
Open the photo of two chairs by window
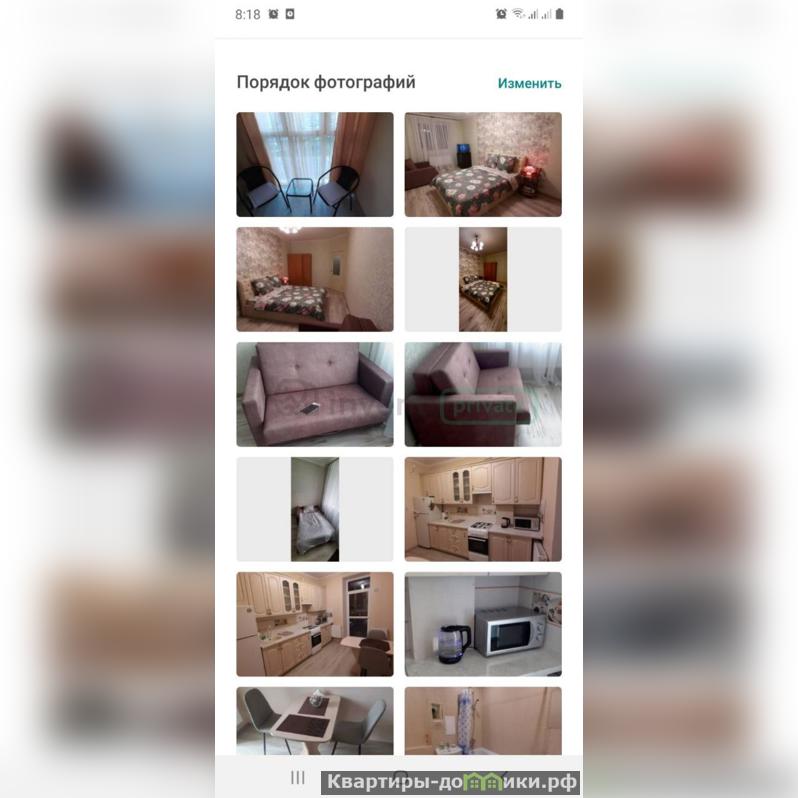(315, 164)
